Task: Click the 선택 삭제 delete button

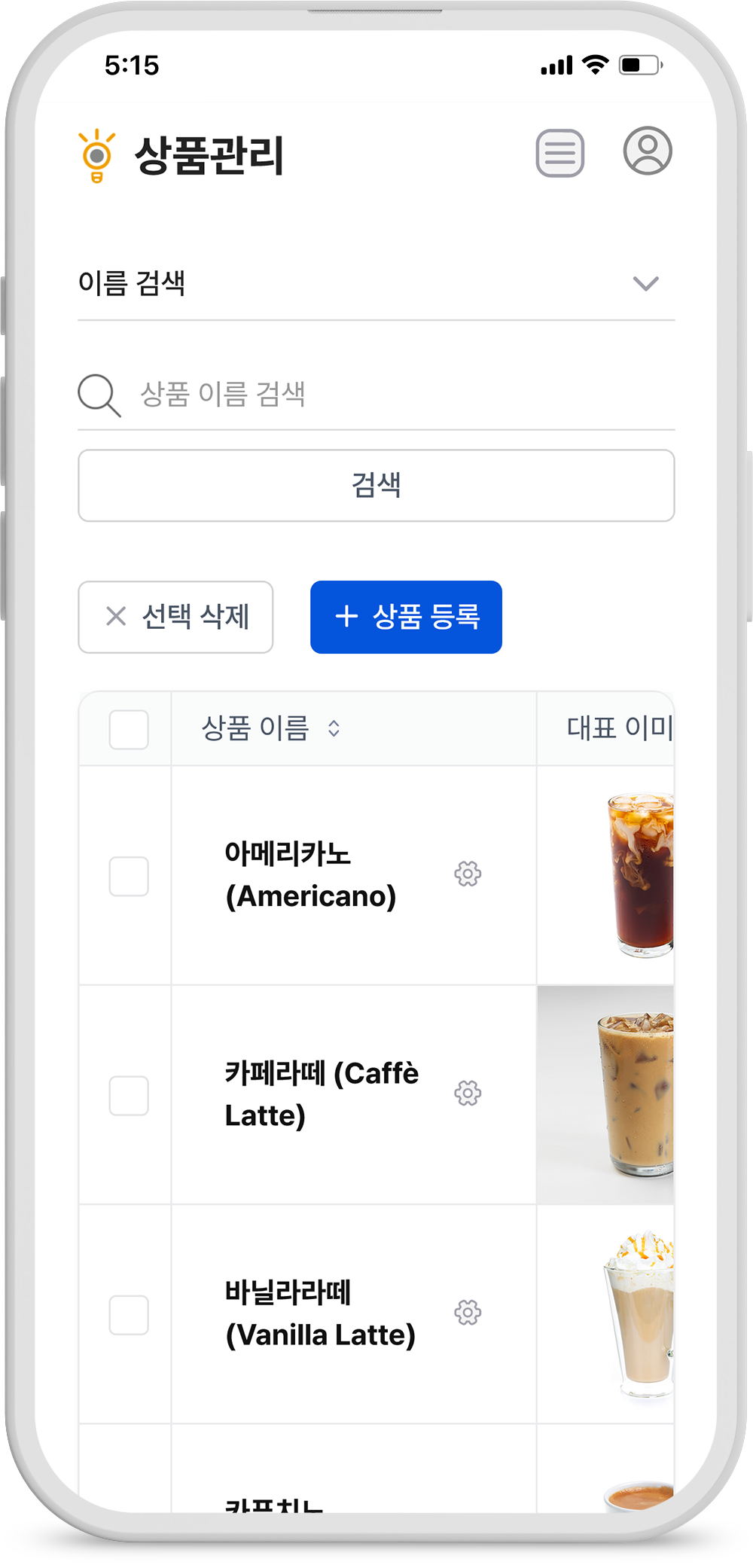Action: (175, 617)
